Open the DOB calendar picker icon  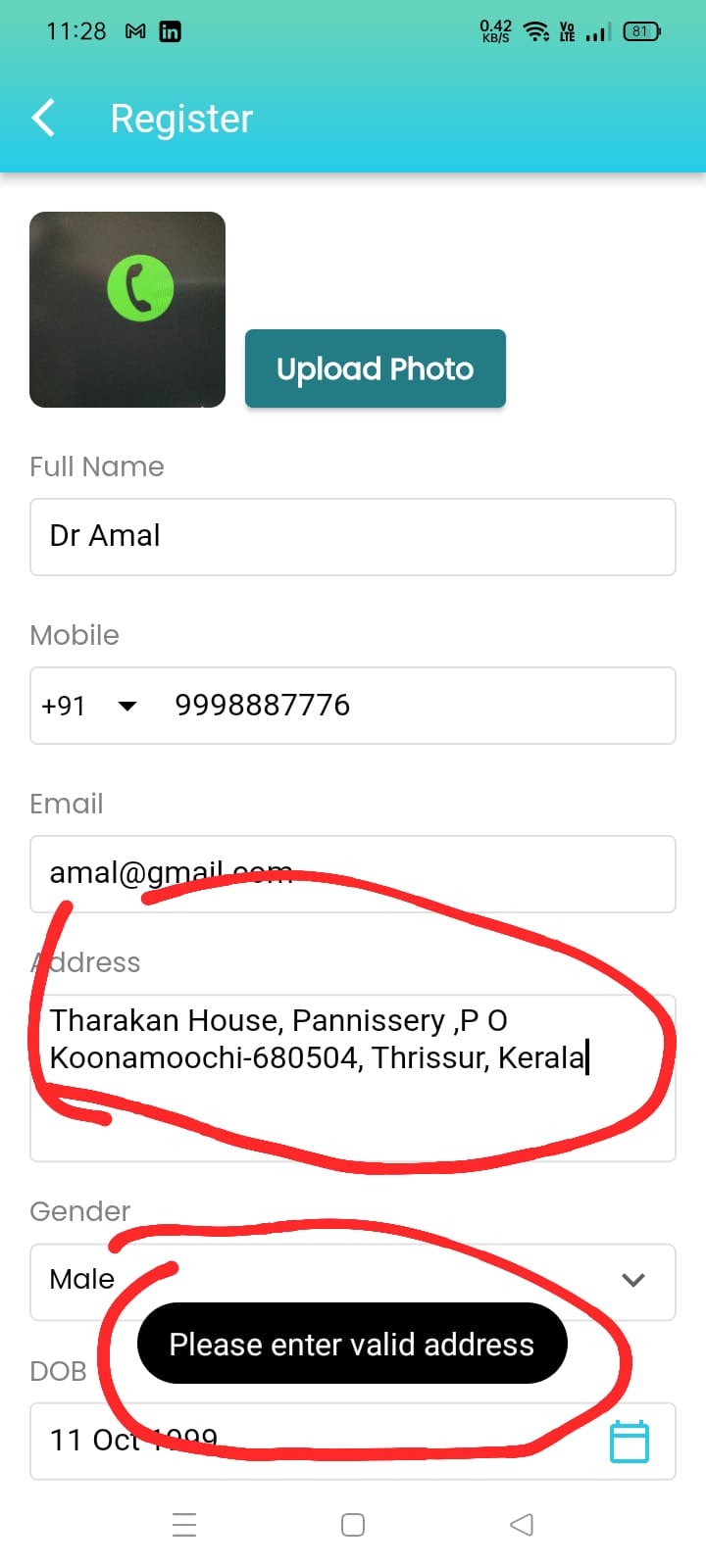point(630,1442)
